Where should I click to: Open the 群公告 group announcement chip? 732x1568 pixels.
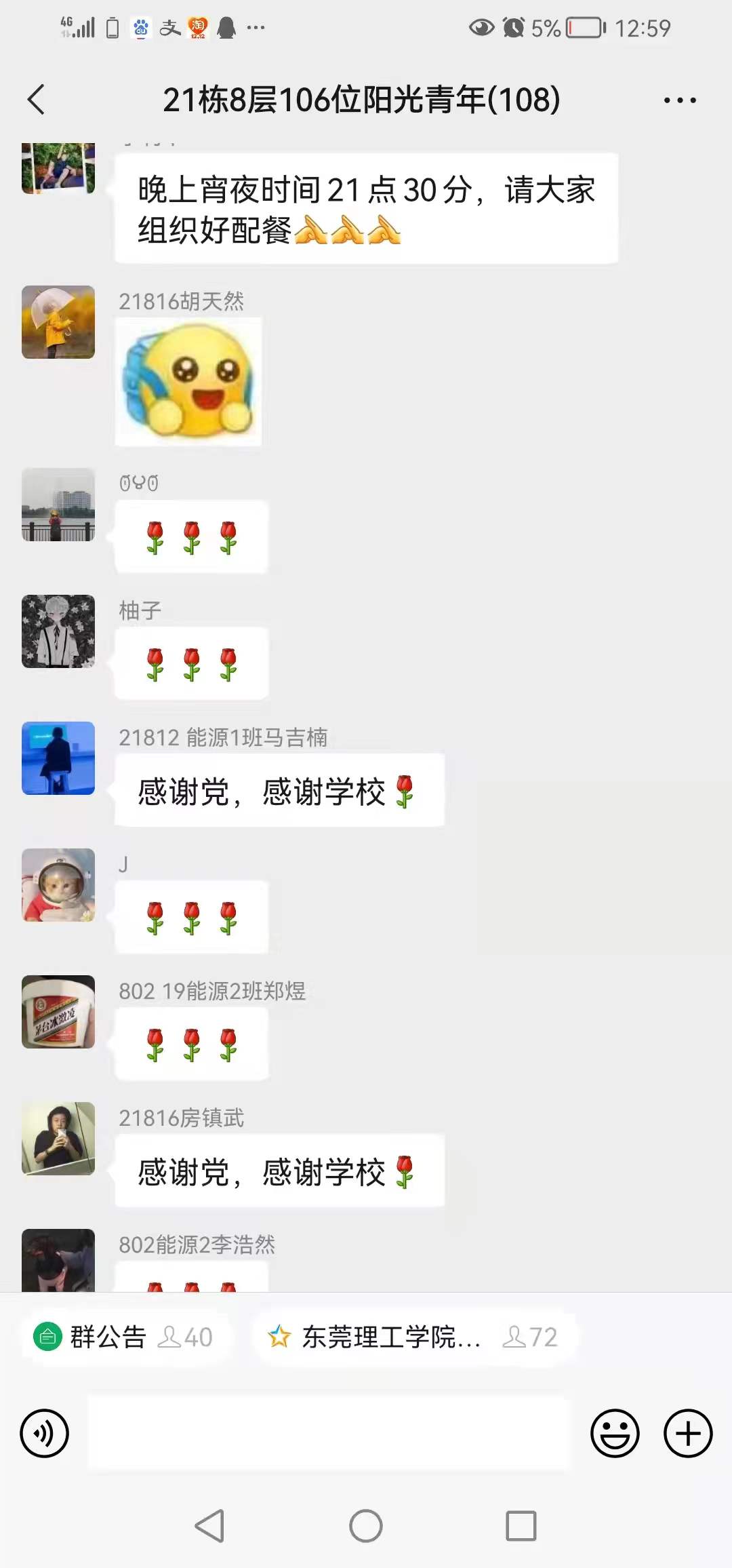point(123,1337)
